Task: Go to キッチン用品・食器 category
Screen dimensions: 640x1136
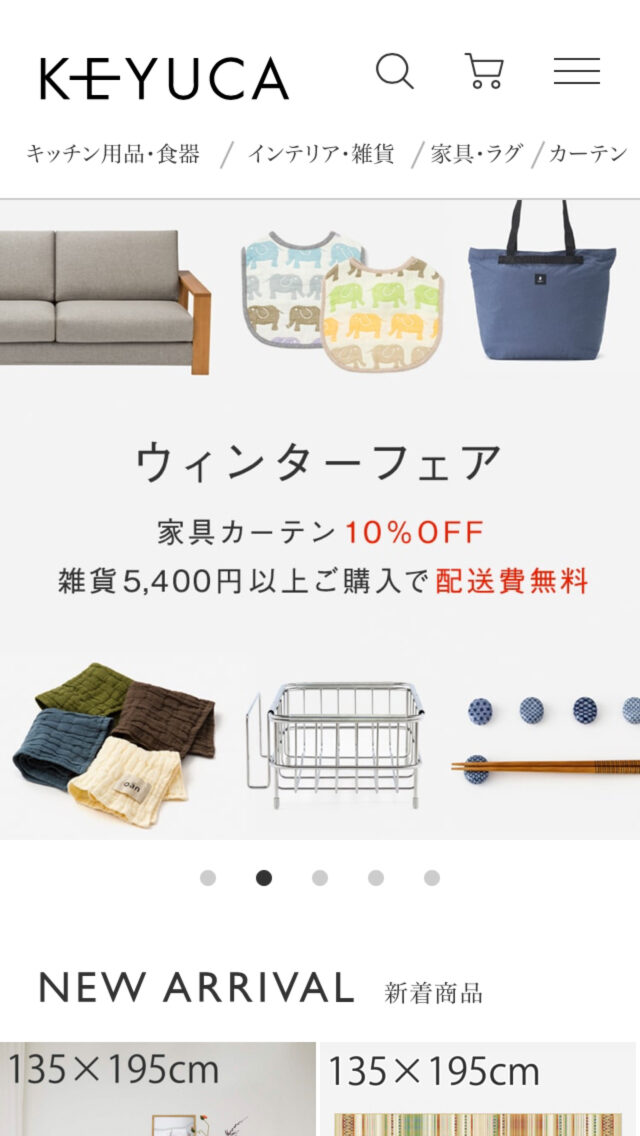Action: [113, 154]
